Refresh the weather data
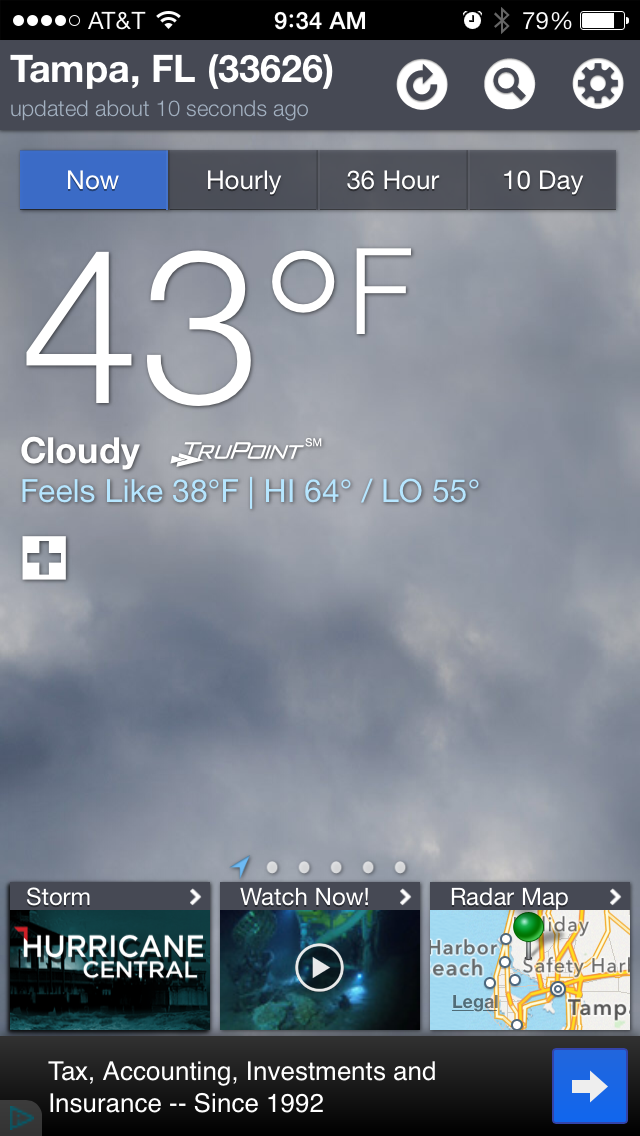This screenshot has width=640, height=1136. pyautogui.click(x=422, y=85)
